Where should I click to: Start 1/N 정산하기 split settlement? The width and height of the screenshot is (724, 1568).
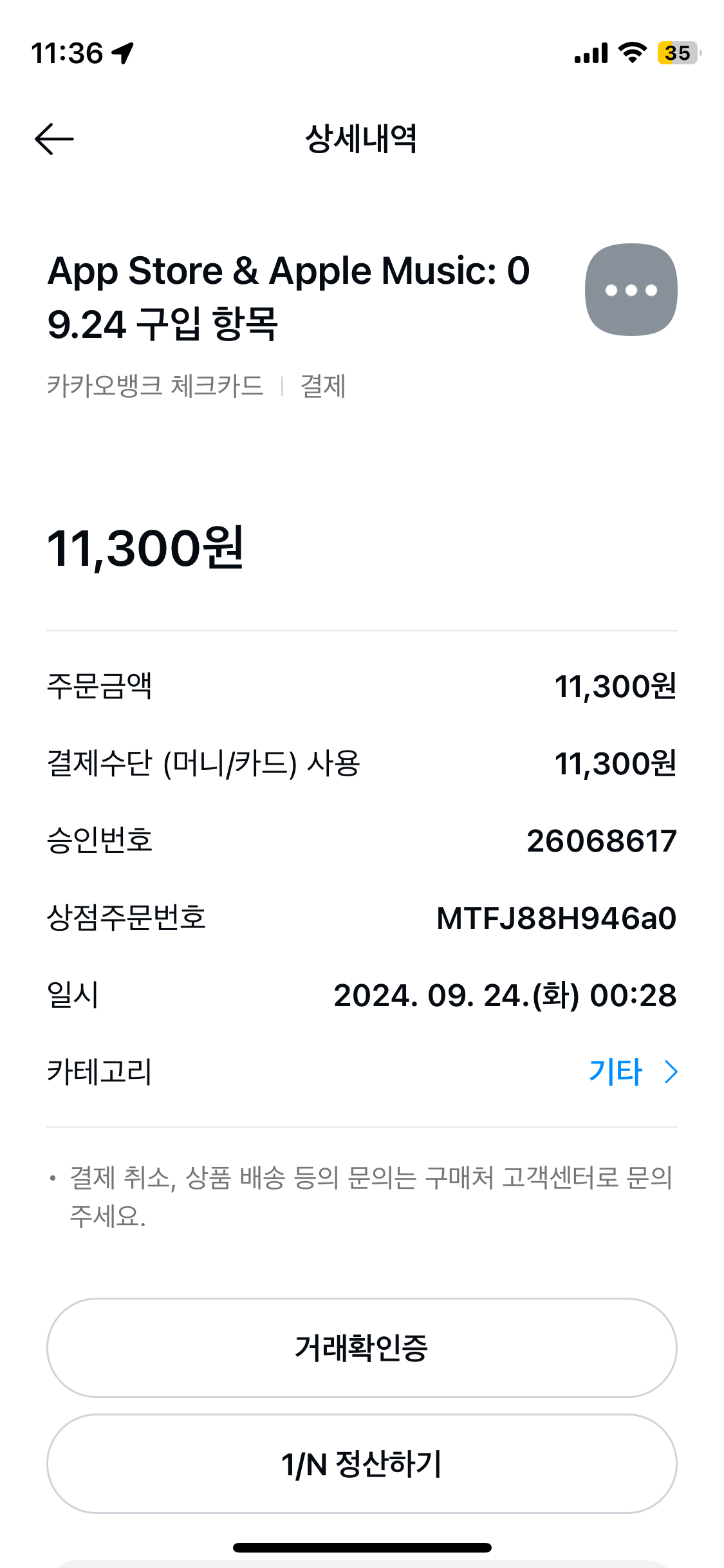click(x=362, y=1464)
